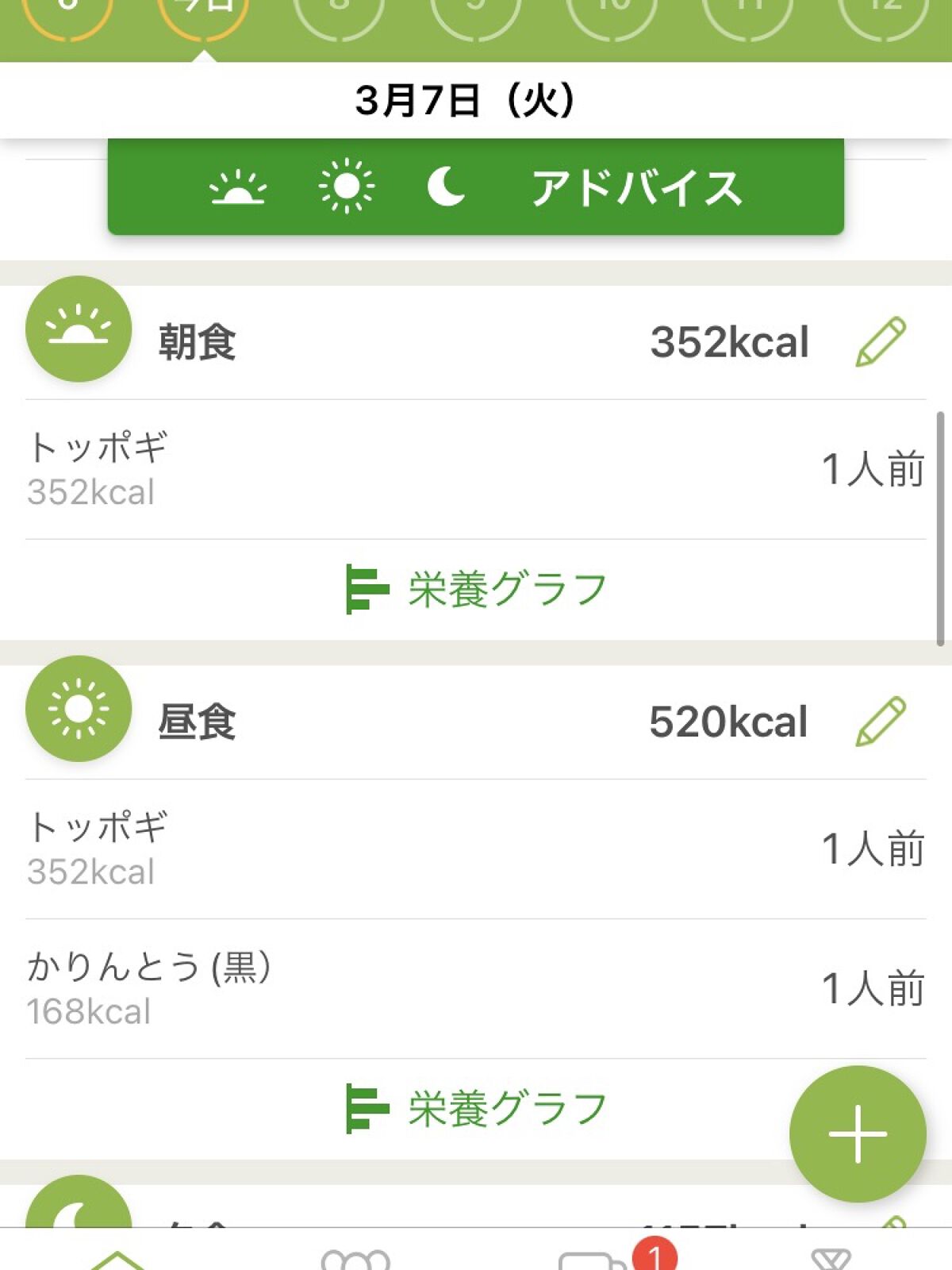Screen dimensions: 952x1270
Task: Open 栄養グラフ link under the lunch section
Action: (x=504, y=1109)
